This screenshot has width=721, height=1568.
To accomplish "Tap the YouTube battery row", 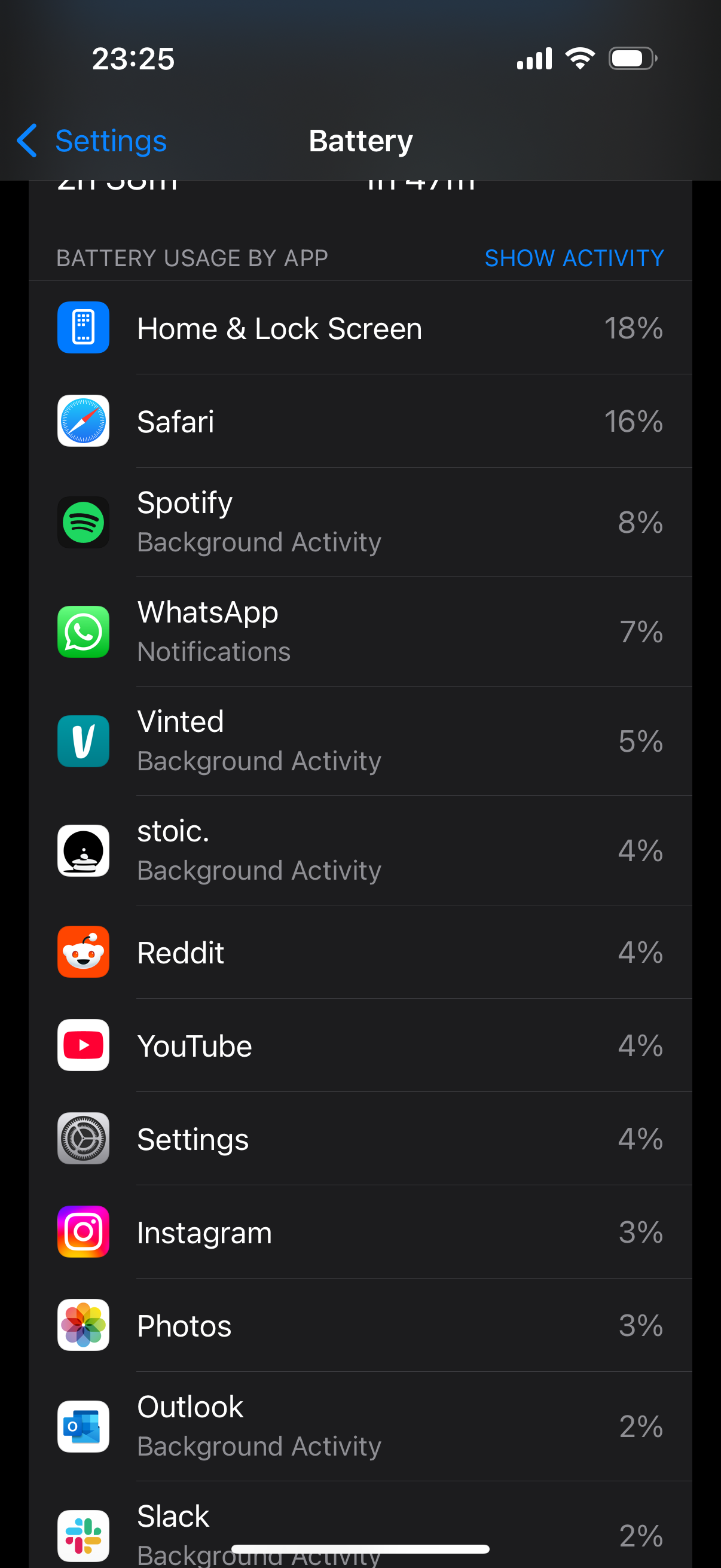I will tap(360, 1046).
